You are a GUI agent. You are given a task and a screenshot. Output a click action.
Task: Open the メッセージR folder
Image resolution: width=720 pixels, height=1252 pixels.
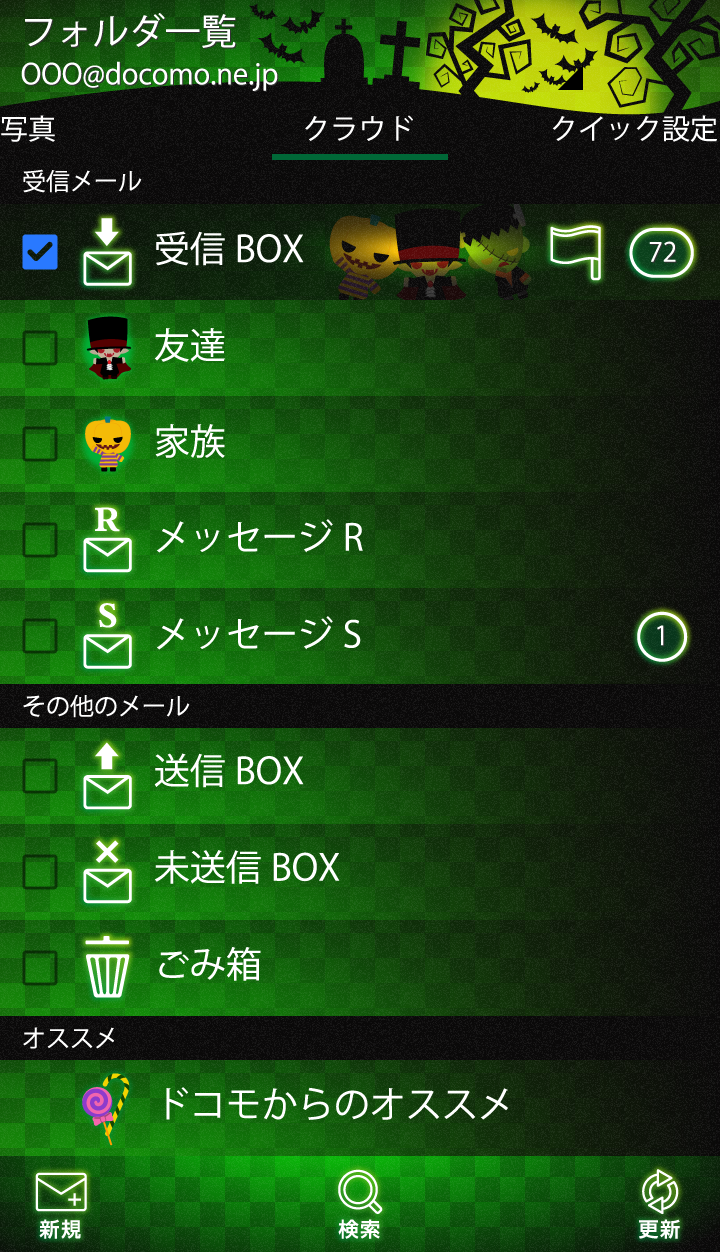pos(260,539)
